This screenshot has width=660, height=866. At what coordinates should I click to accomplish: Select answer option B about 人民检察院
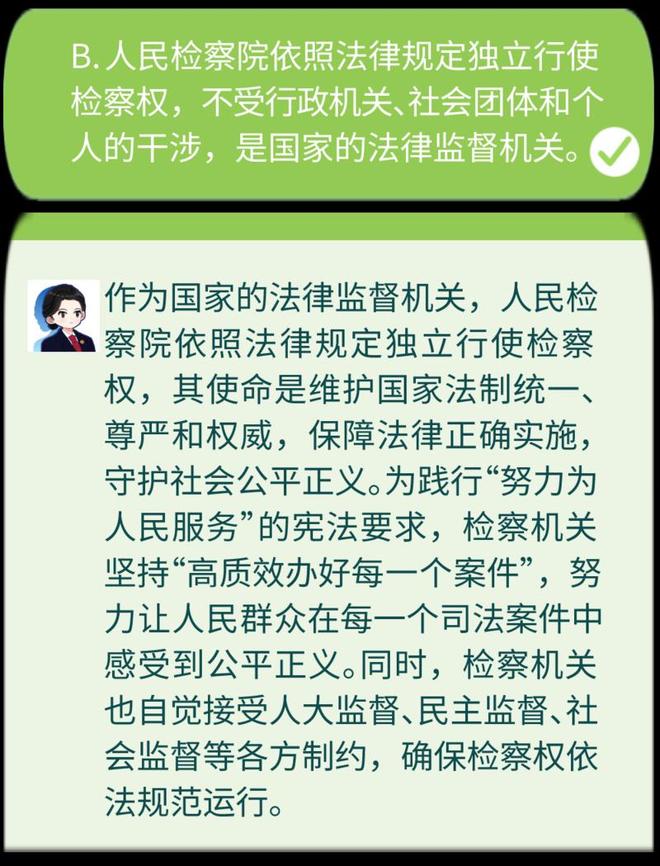(x=330, y=105)
